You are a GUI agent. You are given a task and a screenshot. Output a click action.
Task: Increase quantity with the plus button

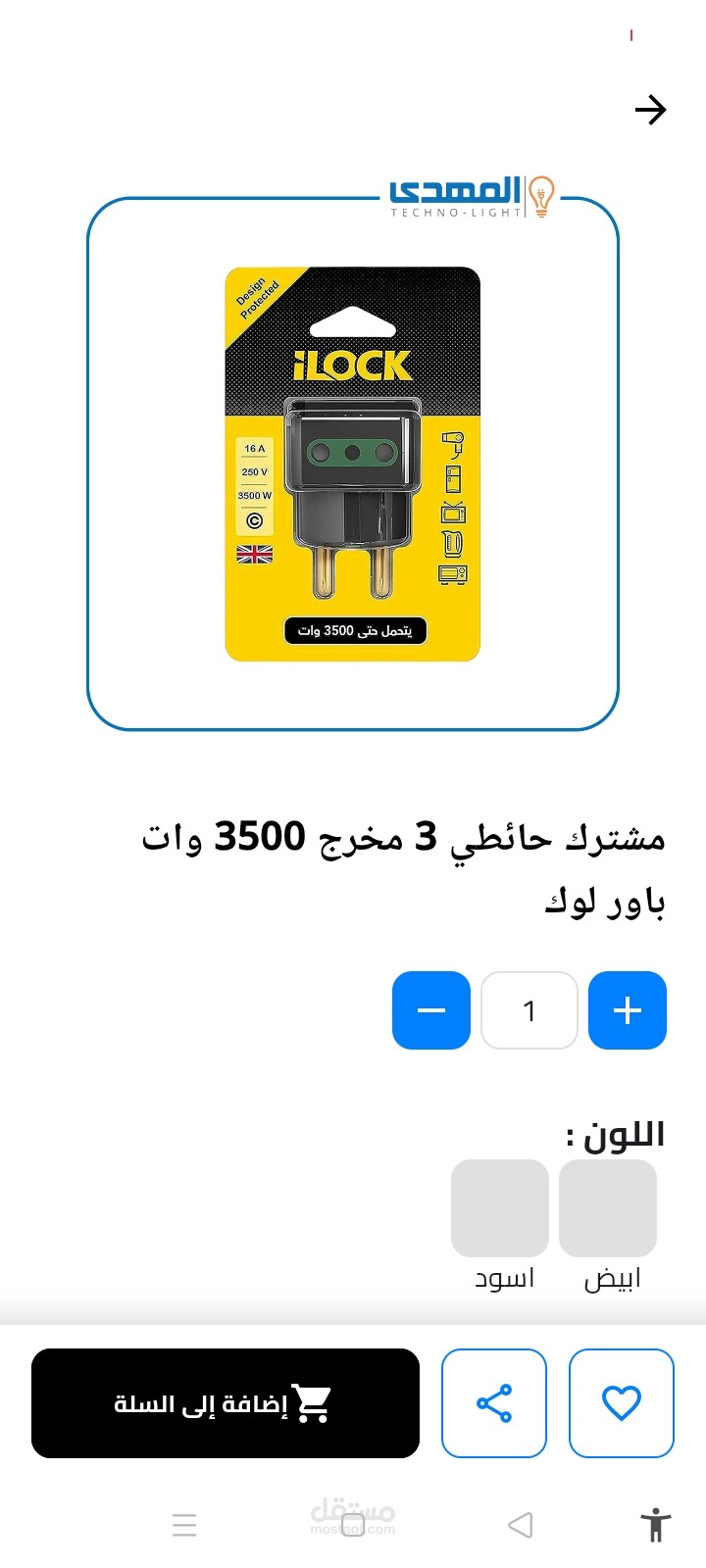click(x=627, y=1010)
